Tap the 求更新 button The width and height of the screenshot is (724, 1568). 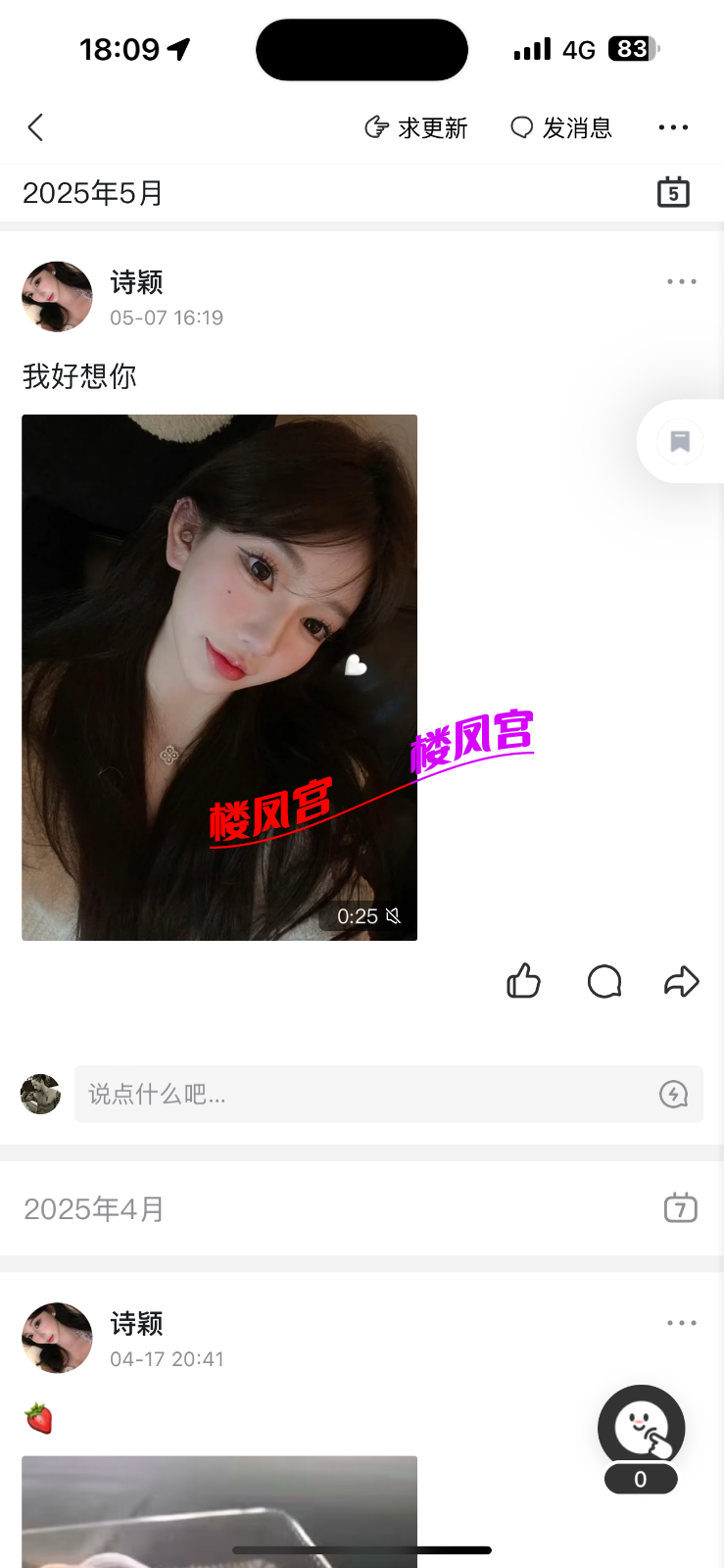pyautogui.click(x=416, y=128)
